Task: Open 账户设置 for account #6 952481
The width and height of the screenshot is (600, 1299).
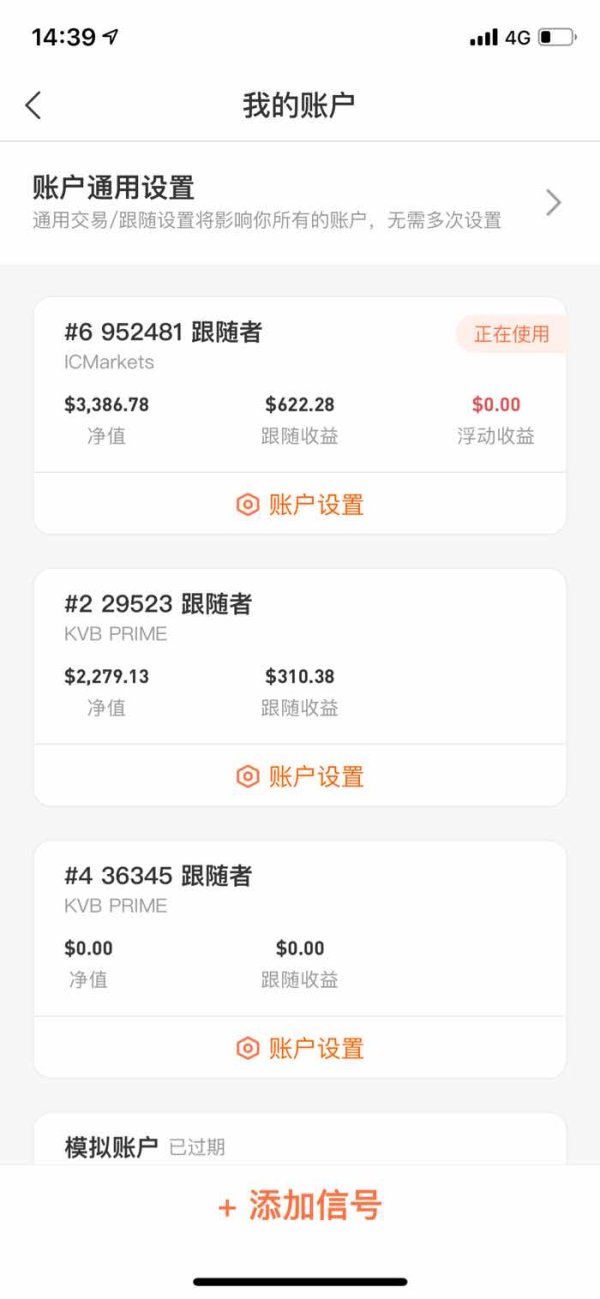Action: (x=300, y=505)
